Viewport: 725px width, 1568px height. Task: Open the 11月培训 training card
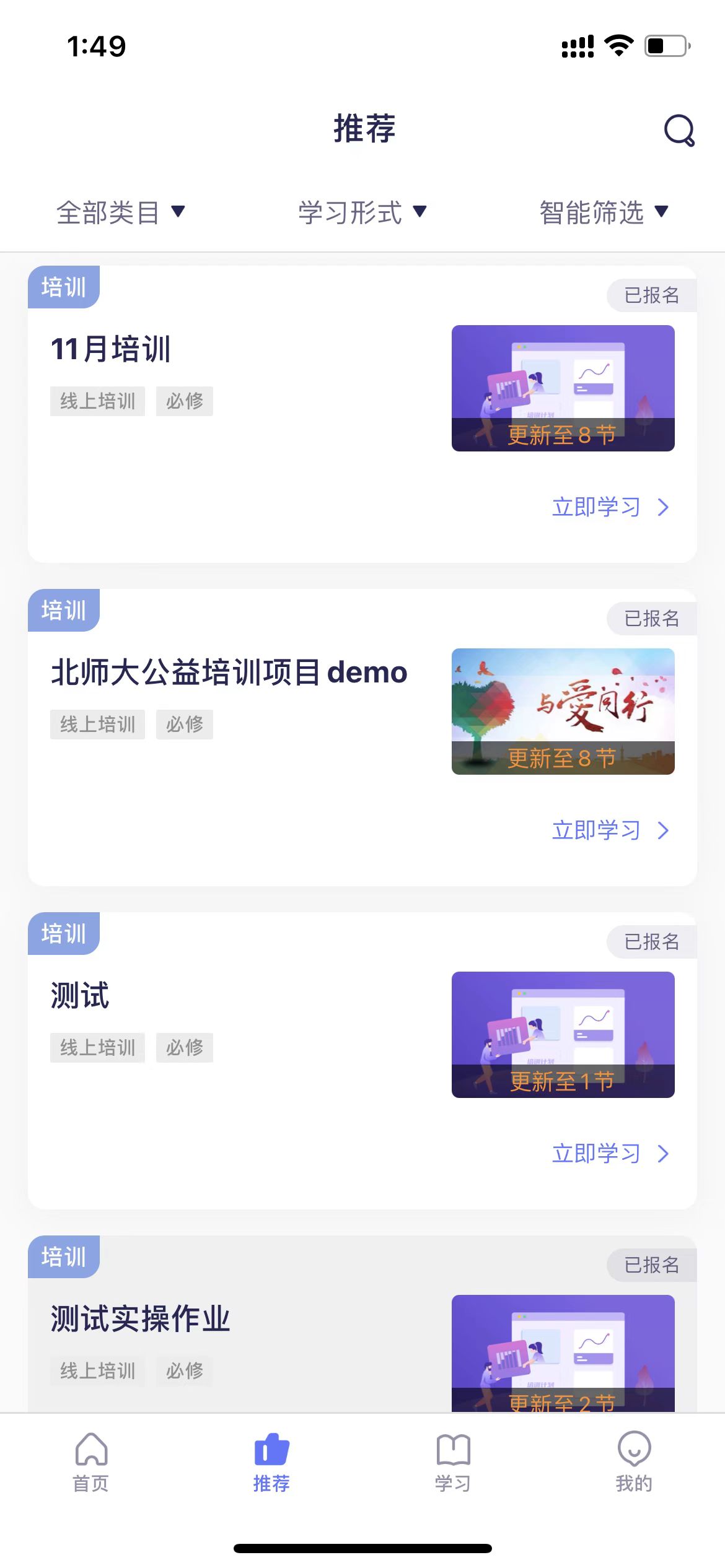click(x=112, y=349)
